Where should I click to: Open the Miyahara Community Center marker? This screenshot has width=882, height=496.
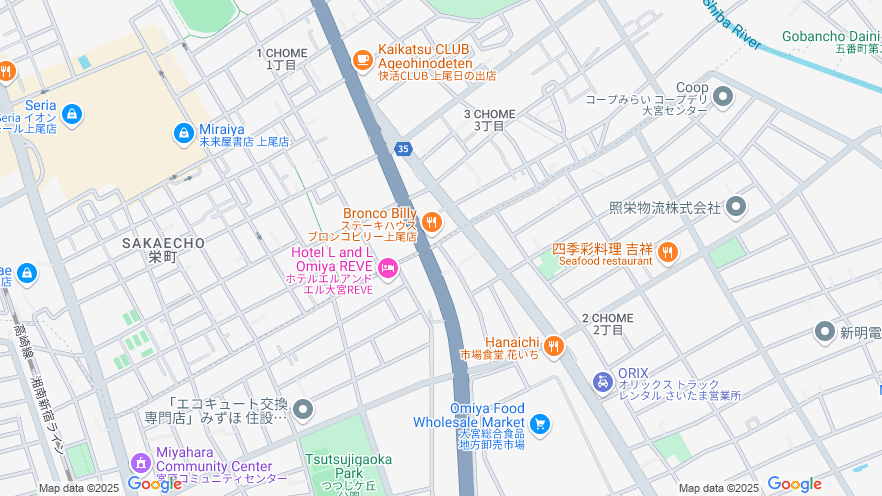(141, 464)
